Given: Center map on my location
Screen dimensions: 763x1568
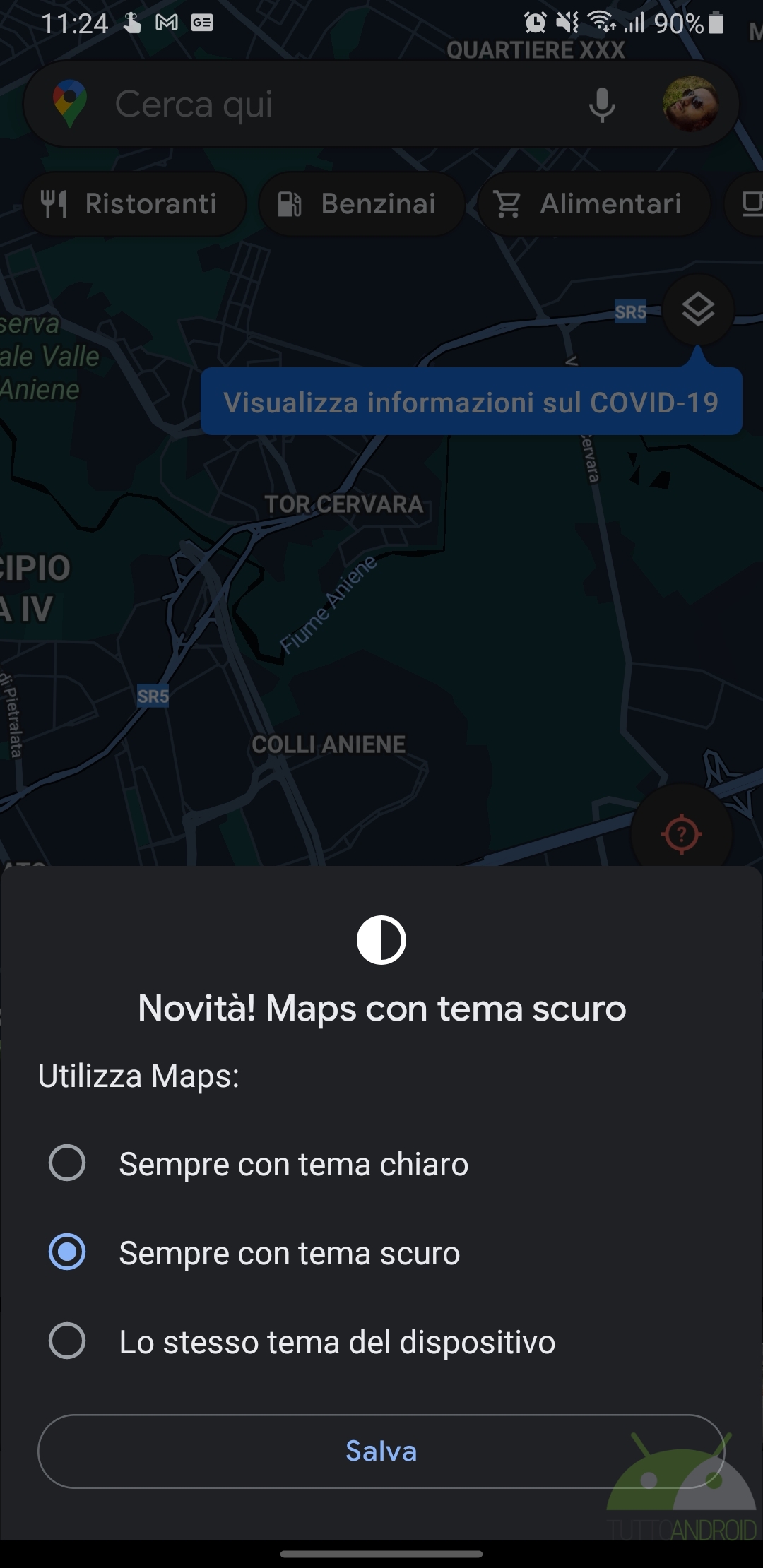Looking at the screenshot, I should click(x=682, y=834).
